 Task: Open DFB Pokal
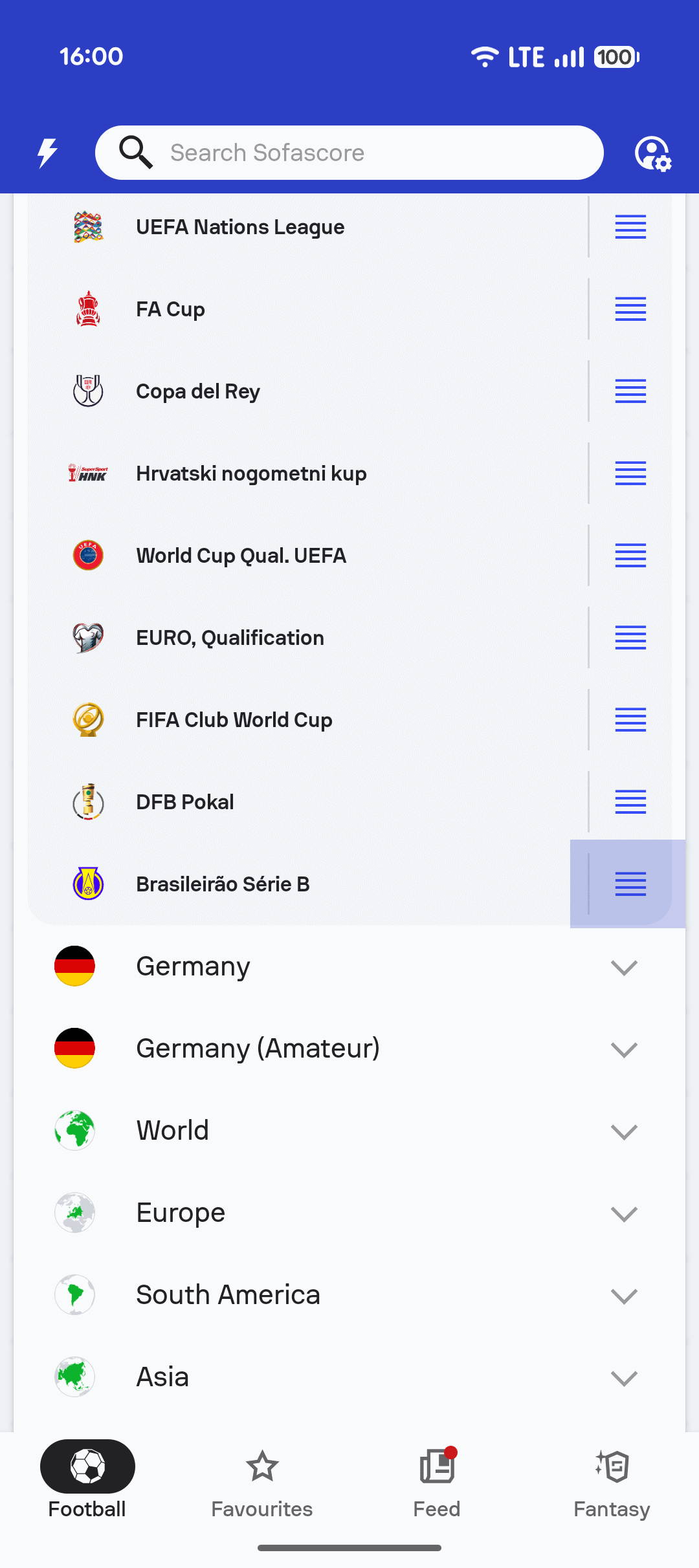tap(185, 802)
